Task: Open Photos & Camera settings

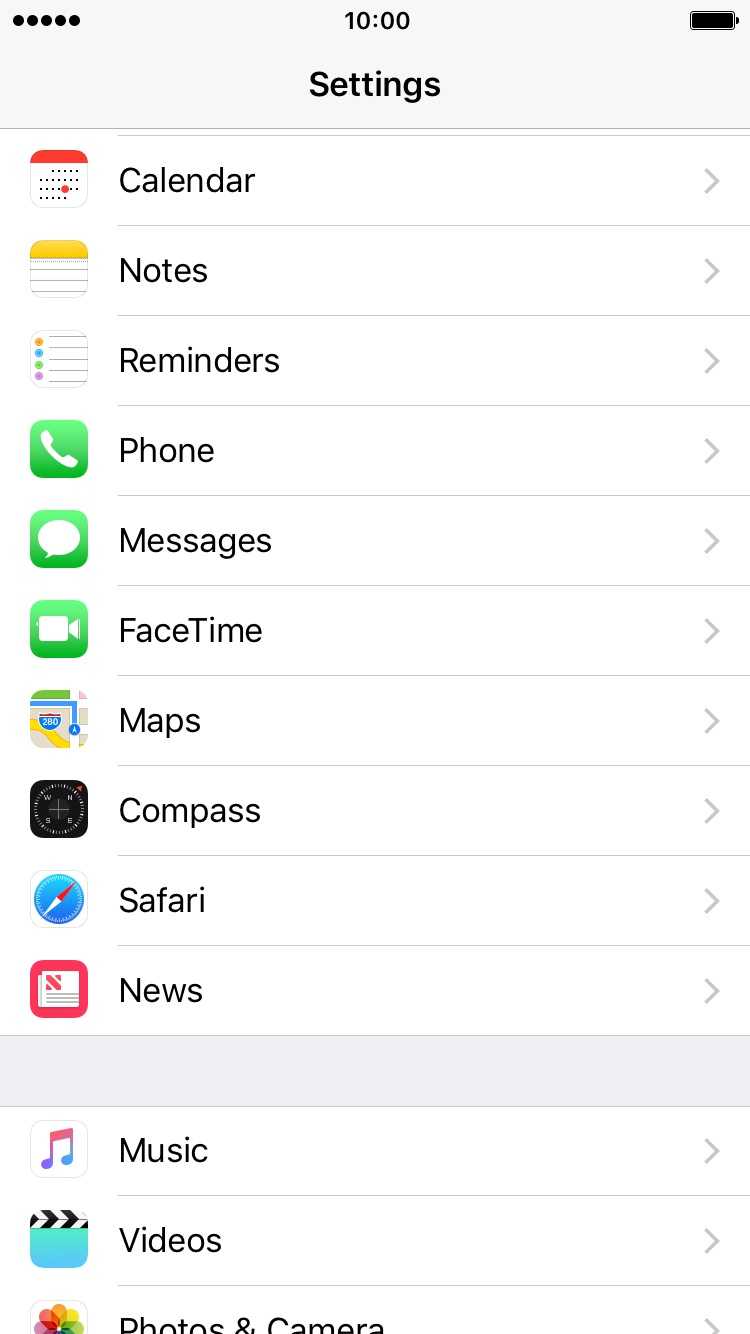Action: coord(375,1318)
